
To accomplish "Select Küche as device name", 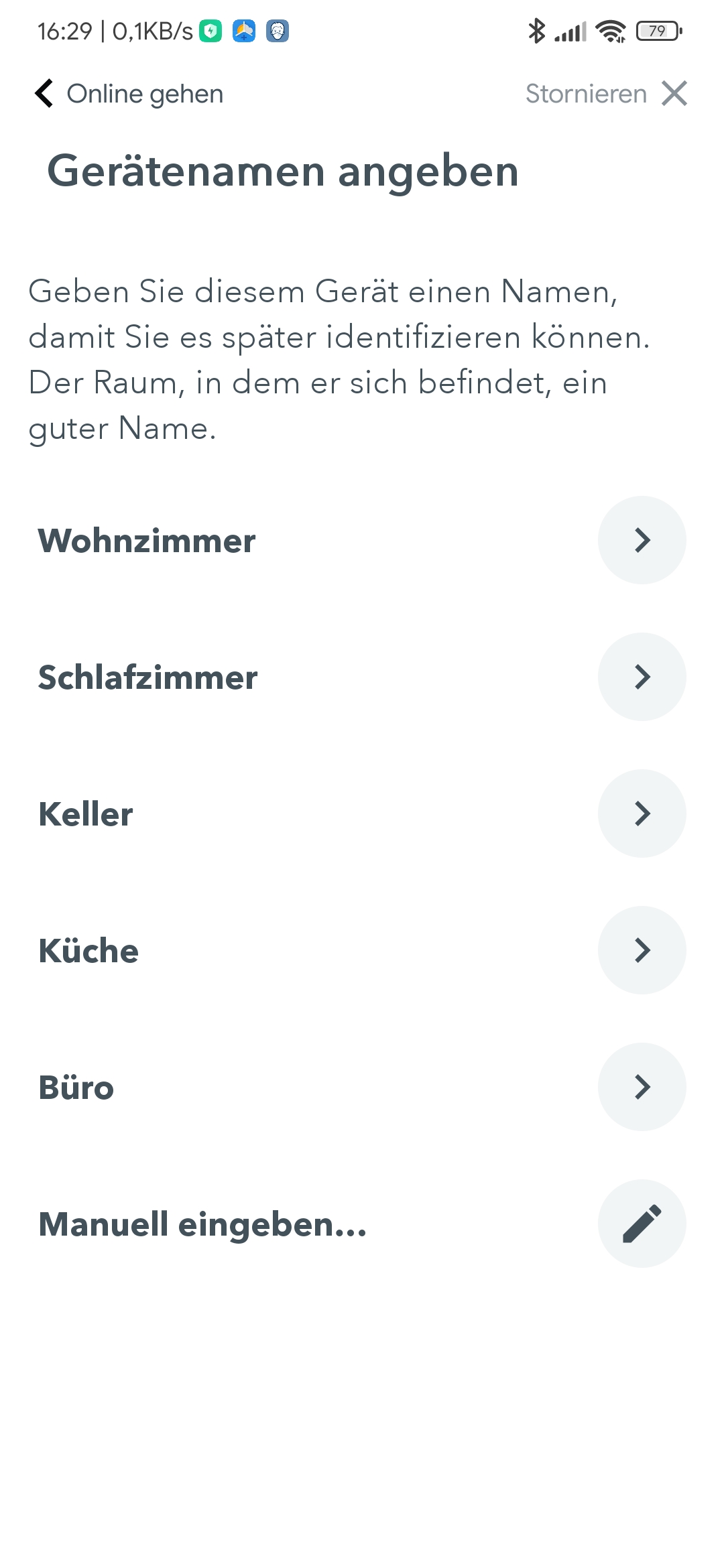I will 362,950.
